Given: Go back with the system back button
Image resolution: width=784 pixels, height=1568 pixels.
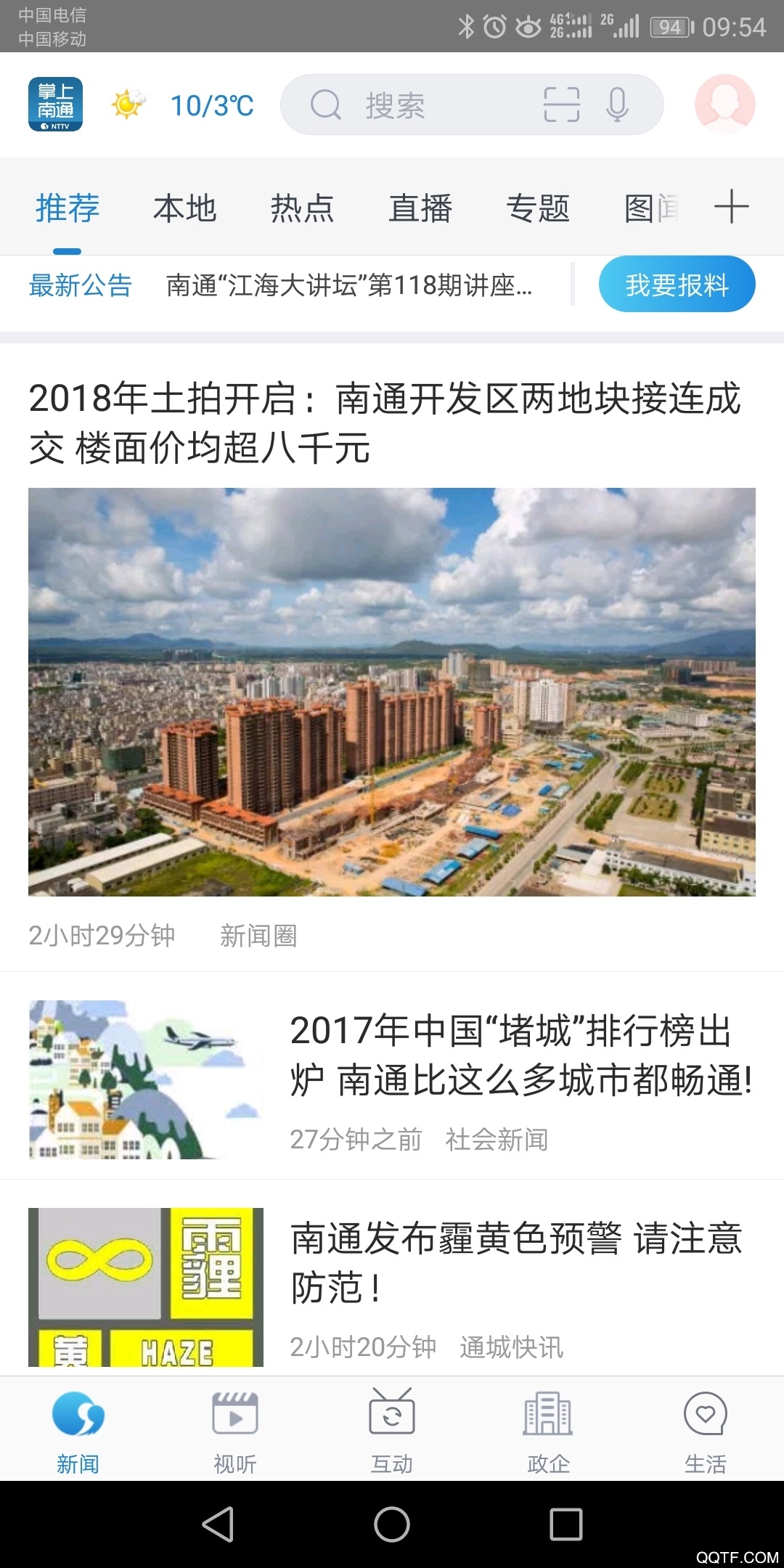Looking at the screenshot, I should pyautogui.click(x=218, y=1524).
